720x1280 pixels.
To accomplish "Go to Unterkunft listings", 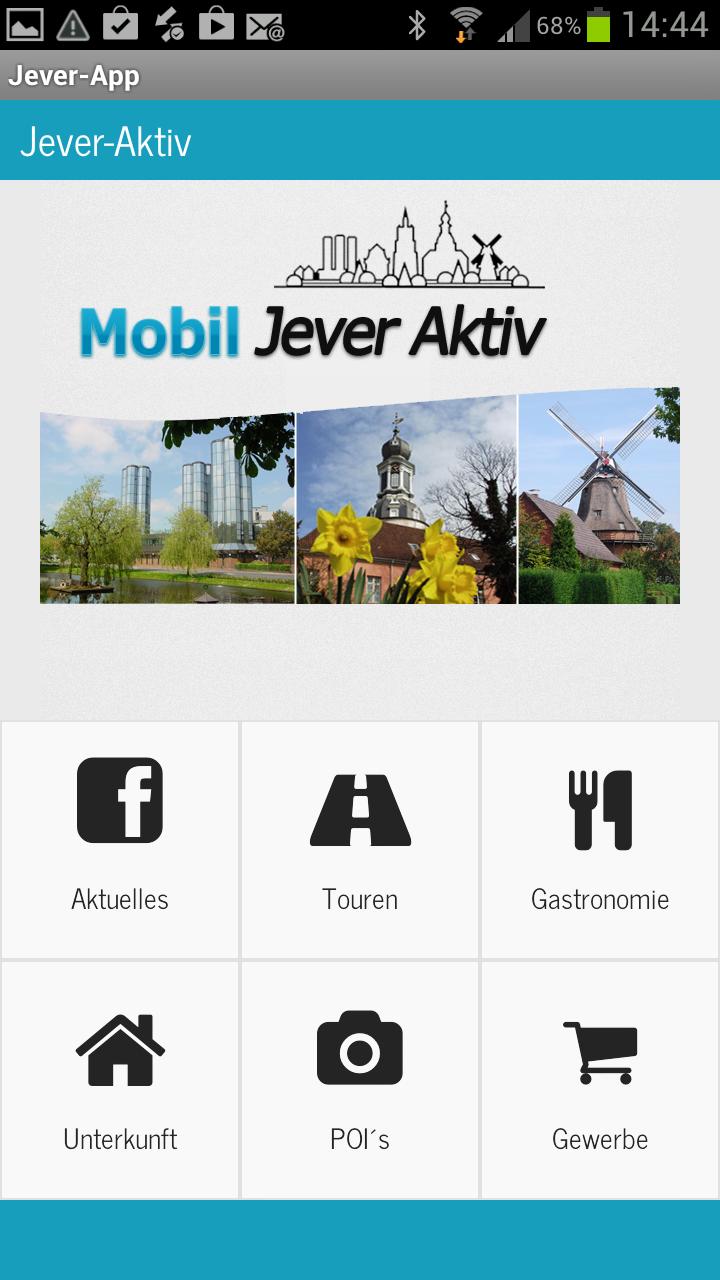I will click(120, 1080).
